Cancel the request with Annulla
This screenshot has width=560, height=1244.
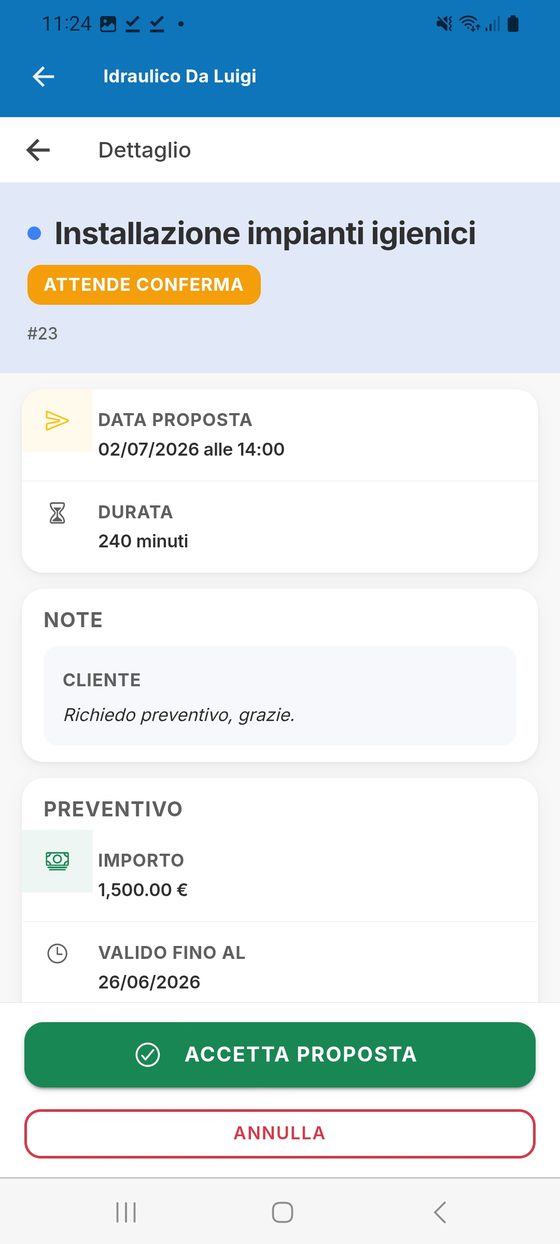(280, 1133)
